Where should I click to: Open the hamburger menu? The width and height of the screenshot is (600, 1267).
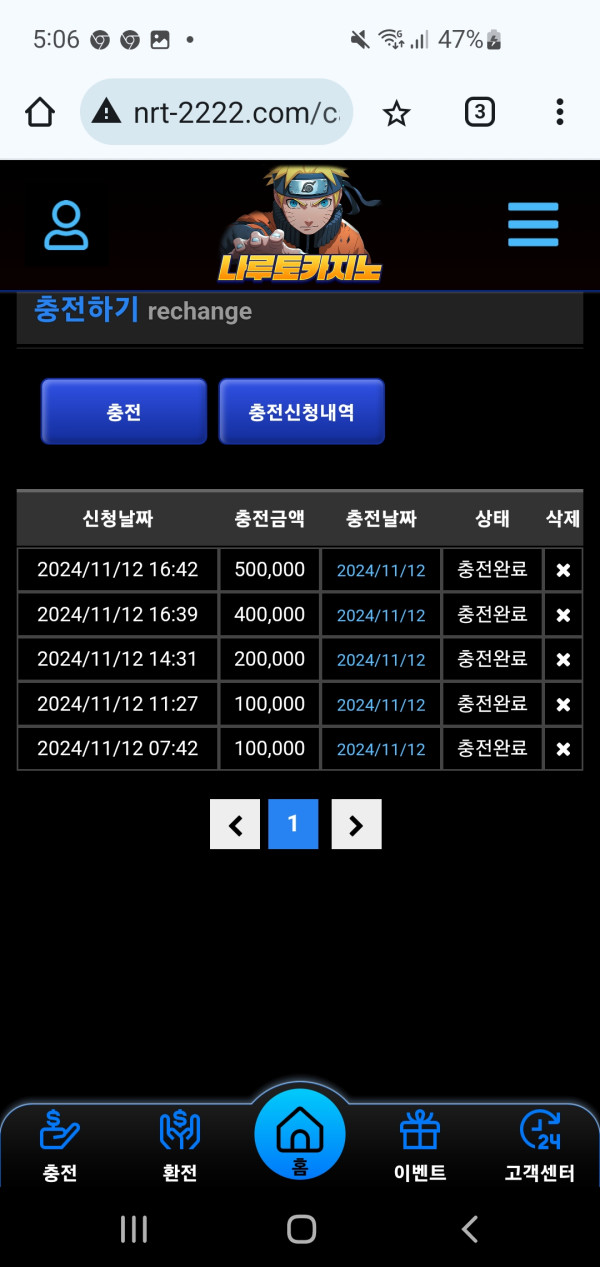[532, 225]
